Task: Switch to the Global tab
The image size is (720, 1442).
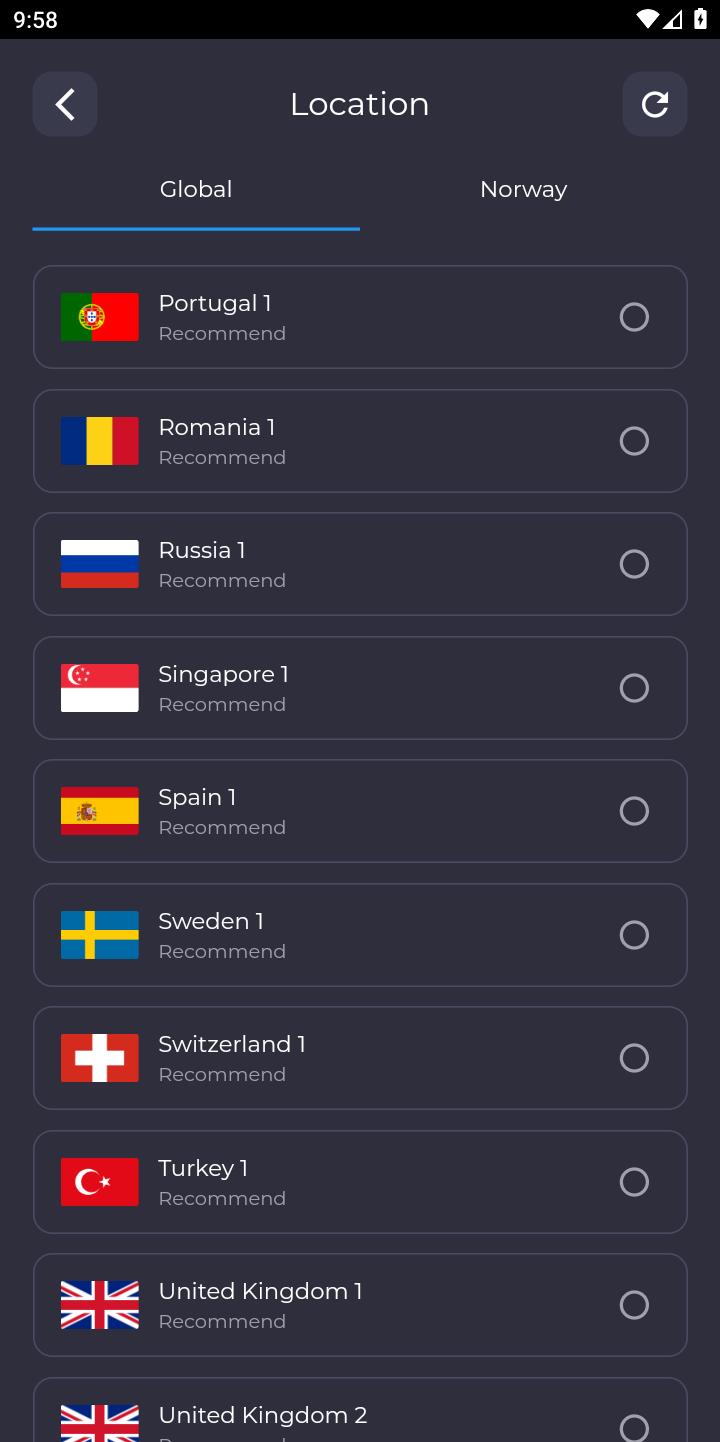Action: pyautogui.click(x=196, y=190)
